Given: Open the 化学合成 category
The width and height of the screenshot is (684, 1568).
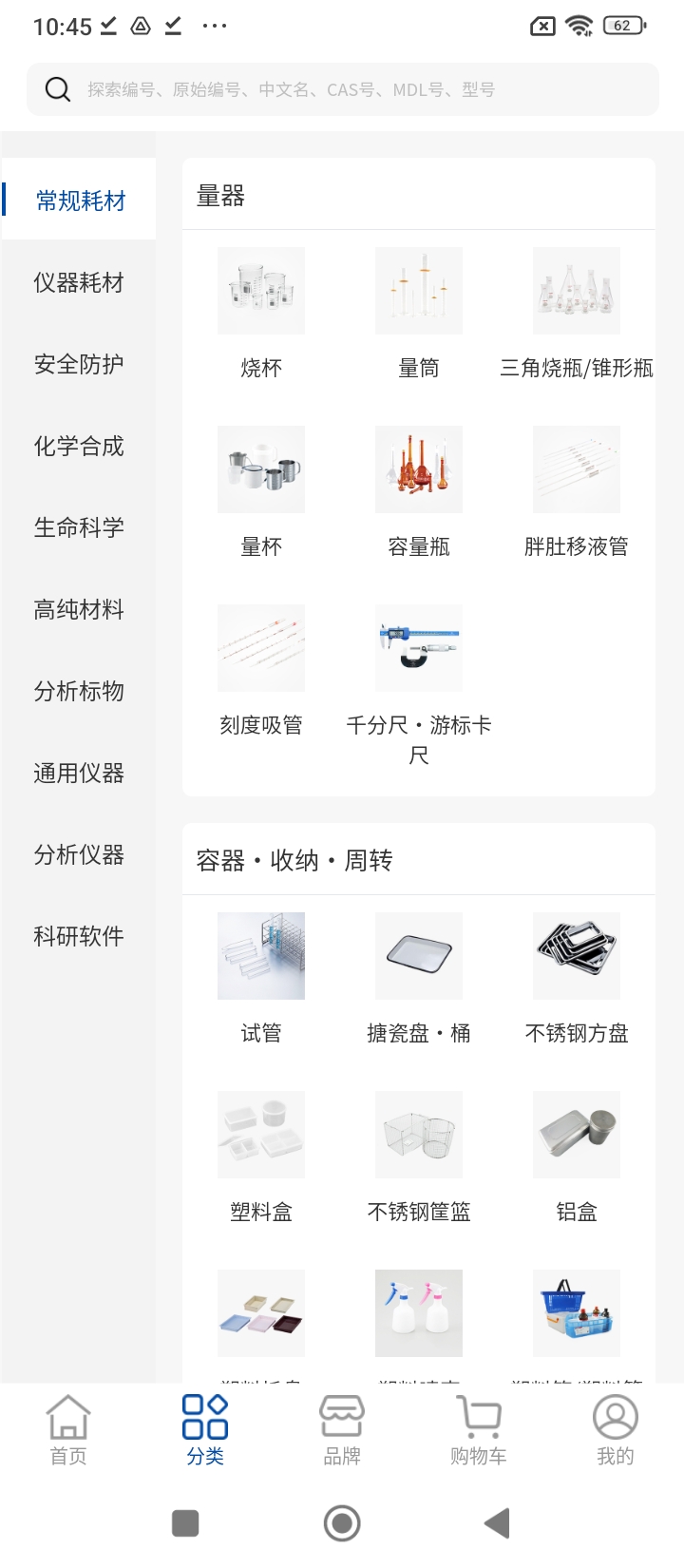Looking at the screenshot, I should click(x=79, y=446).
